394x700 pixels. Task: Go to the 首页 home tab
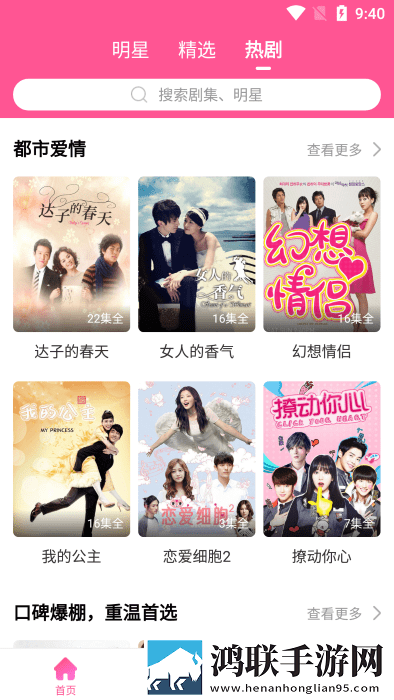coord(66,676)
